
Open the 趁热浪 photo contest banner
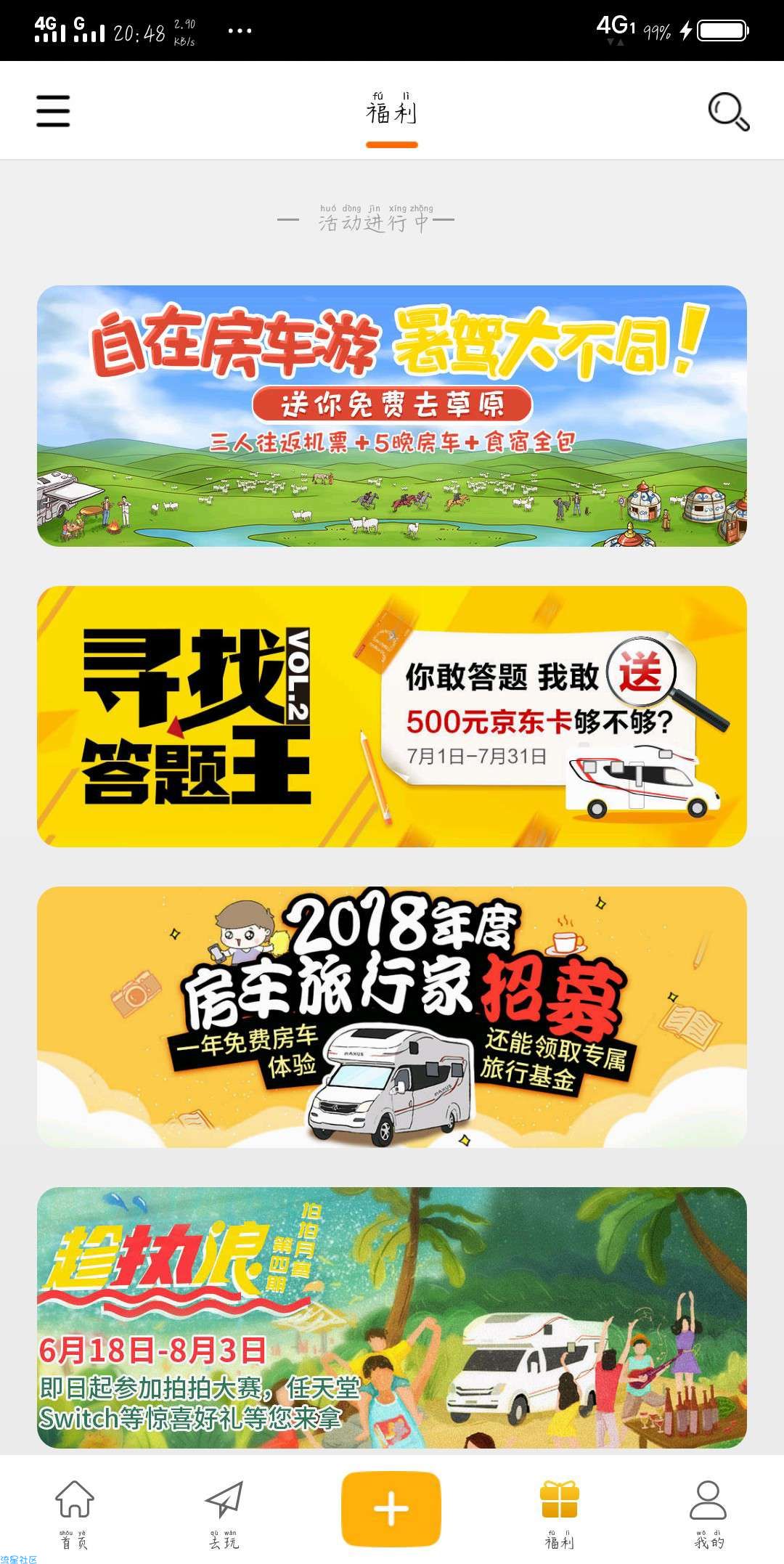pos(392,1318)
